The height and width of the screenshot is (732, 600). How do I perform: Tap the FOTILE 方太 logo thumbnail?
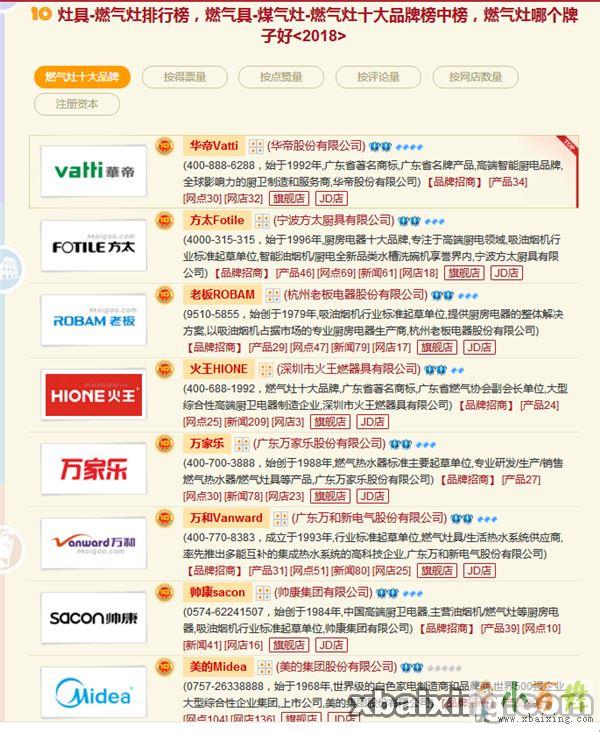94,246
